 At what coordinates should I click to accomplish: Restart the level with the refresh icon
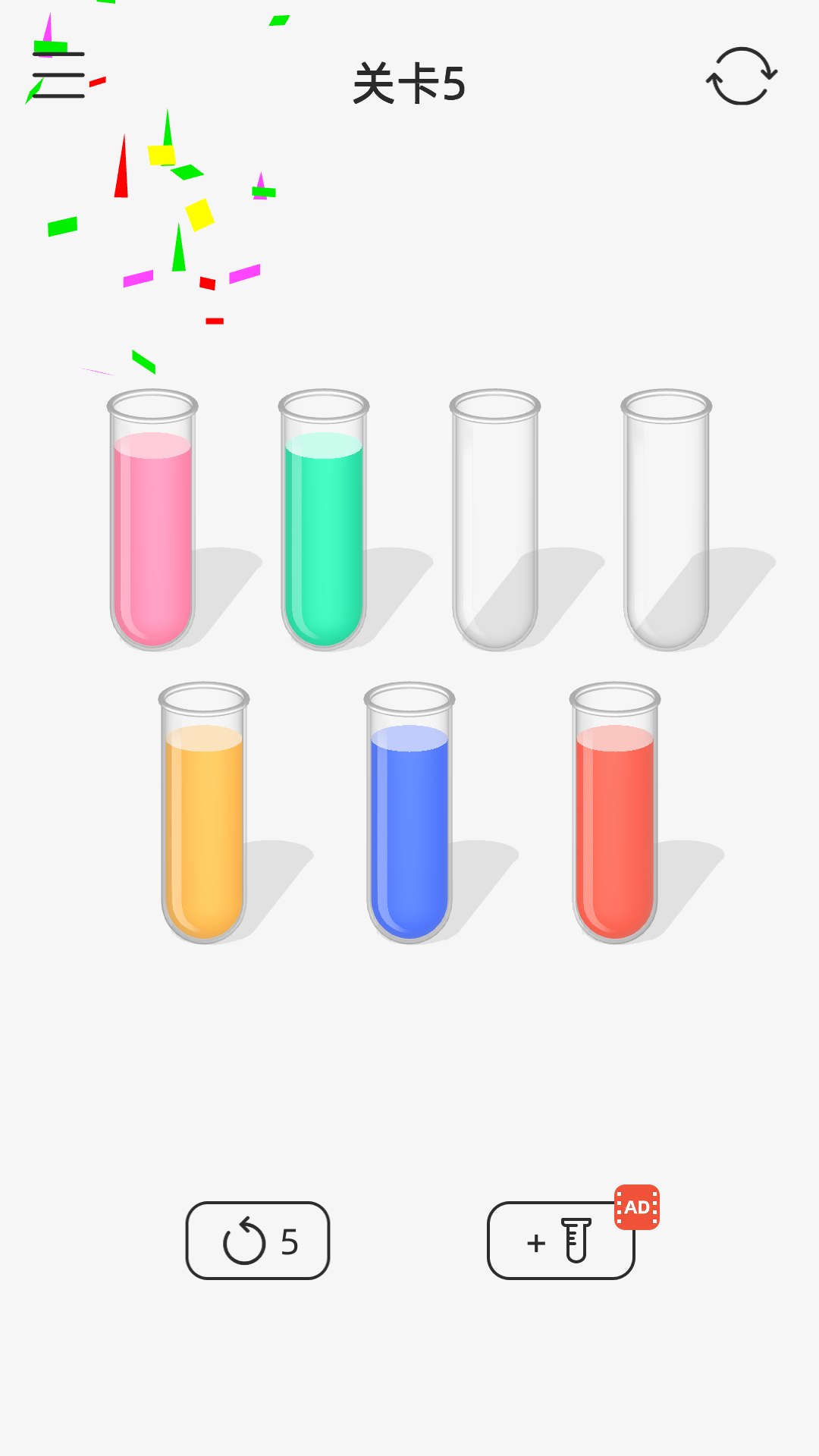pyautogui.click(x=741, y=77)
